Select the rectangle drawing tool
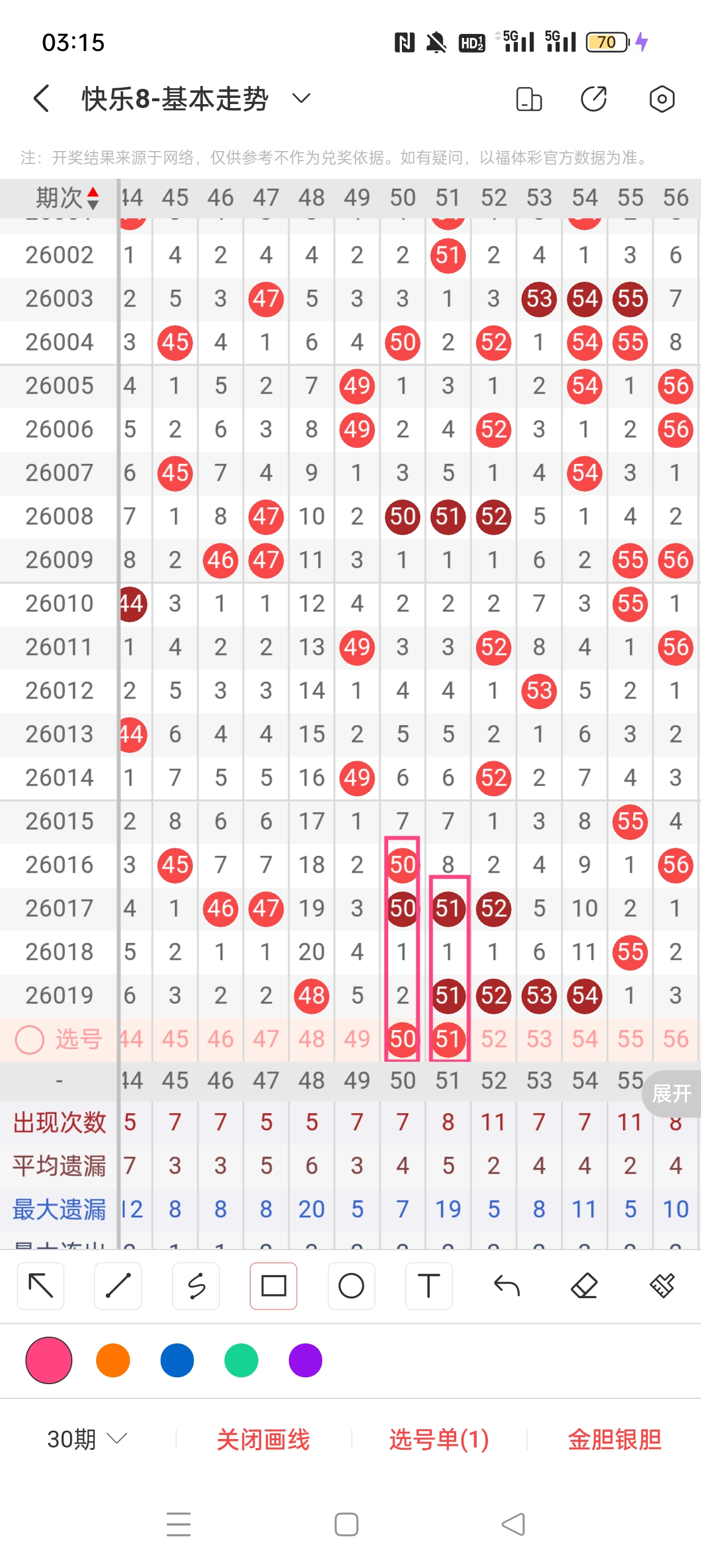 coord(273,1286)
